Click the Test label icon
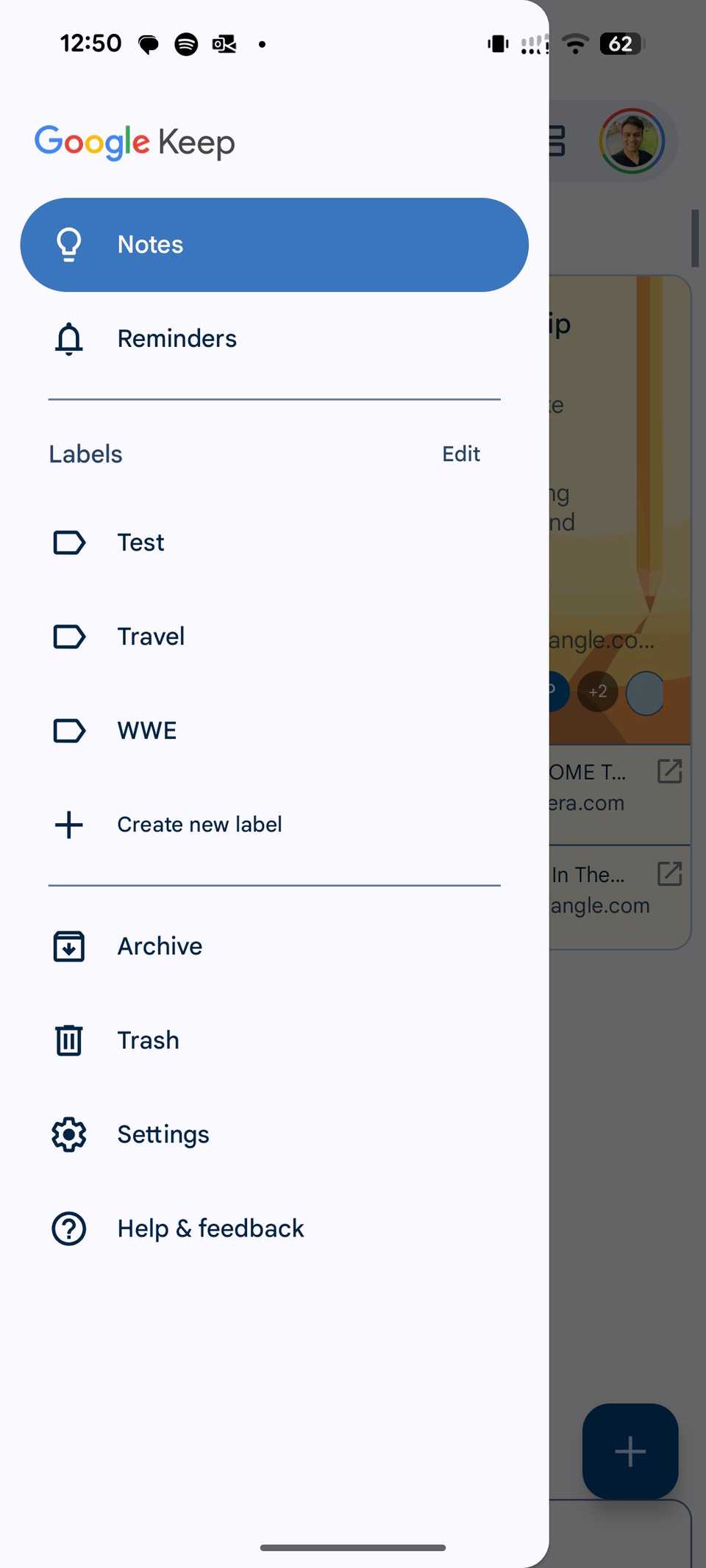706x1568 pixels. [x=68, y=543]
